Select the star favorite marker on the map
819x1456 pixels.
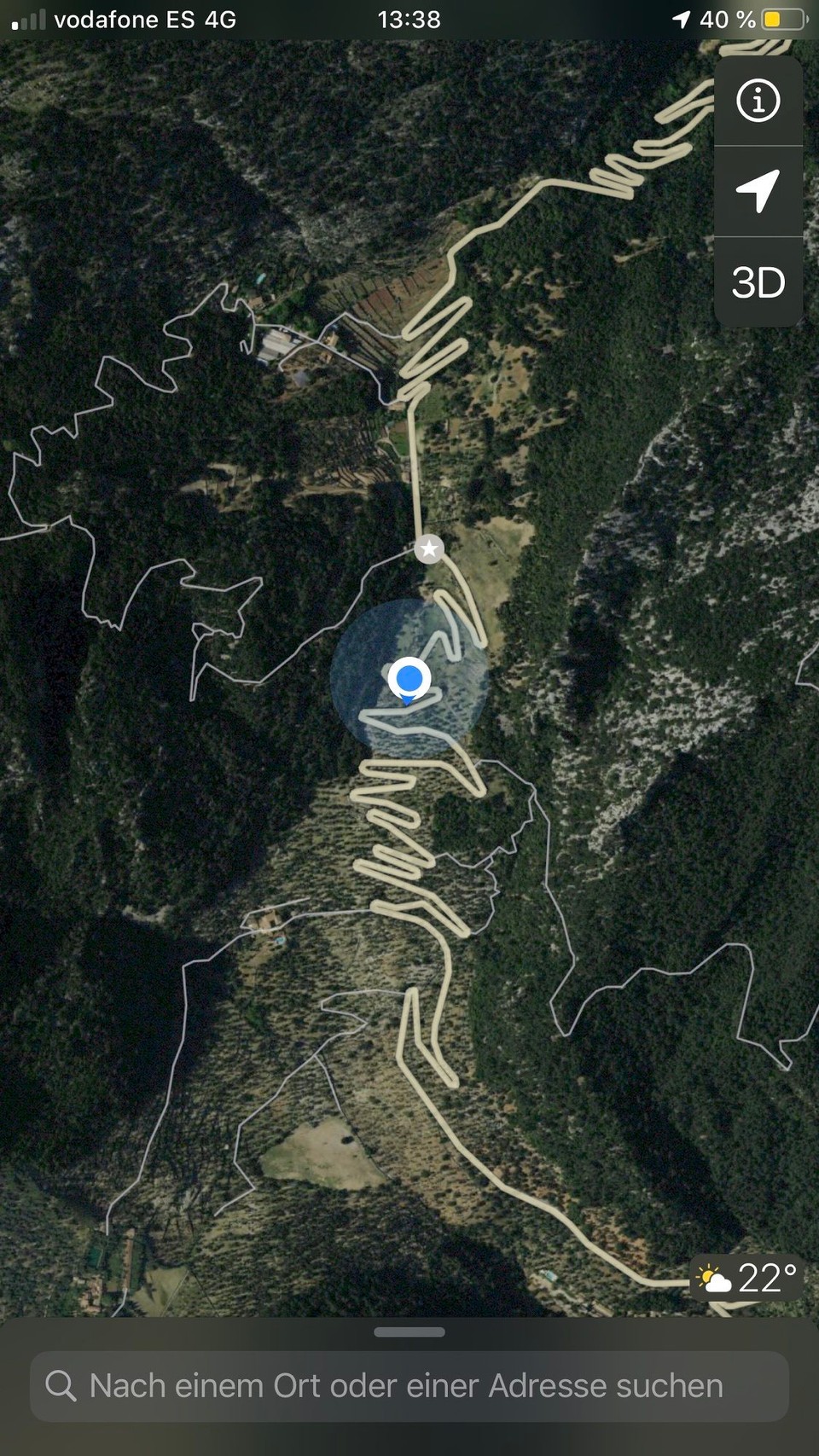coord(429,548)
